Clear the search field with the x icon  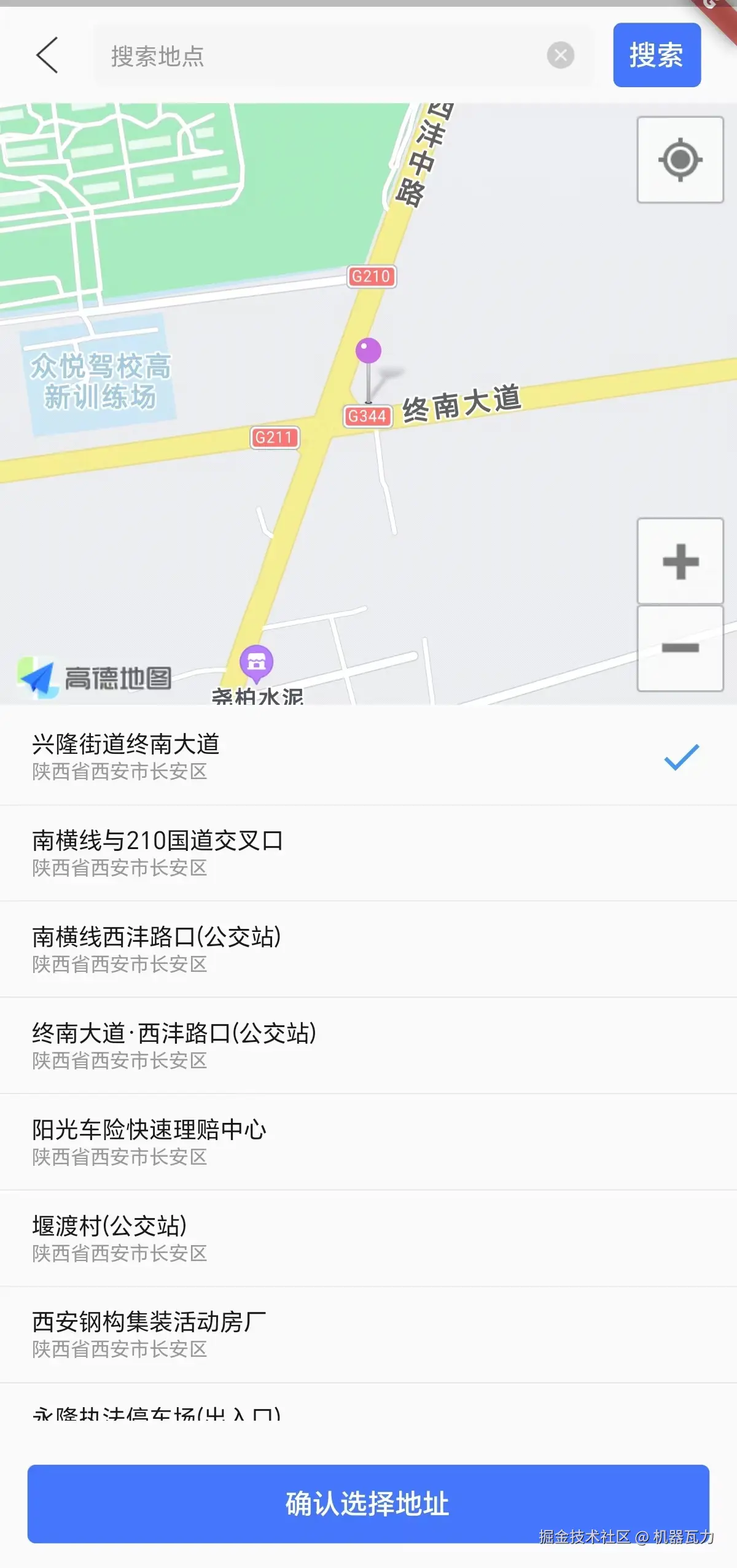tap(559, 56)
